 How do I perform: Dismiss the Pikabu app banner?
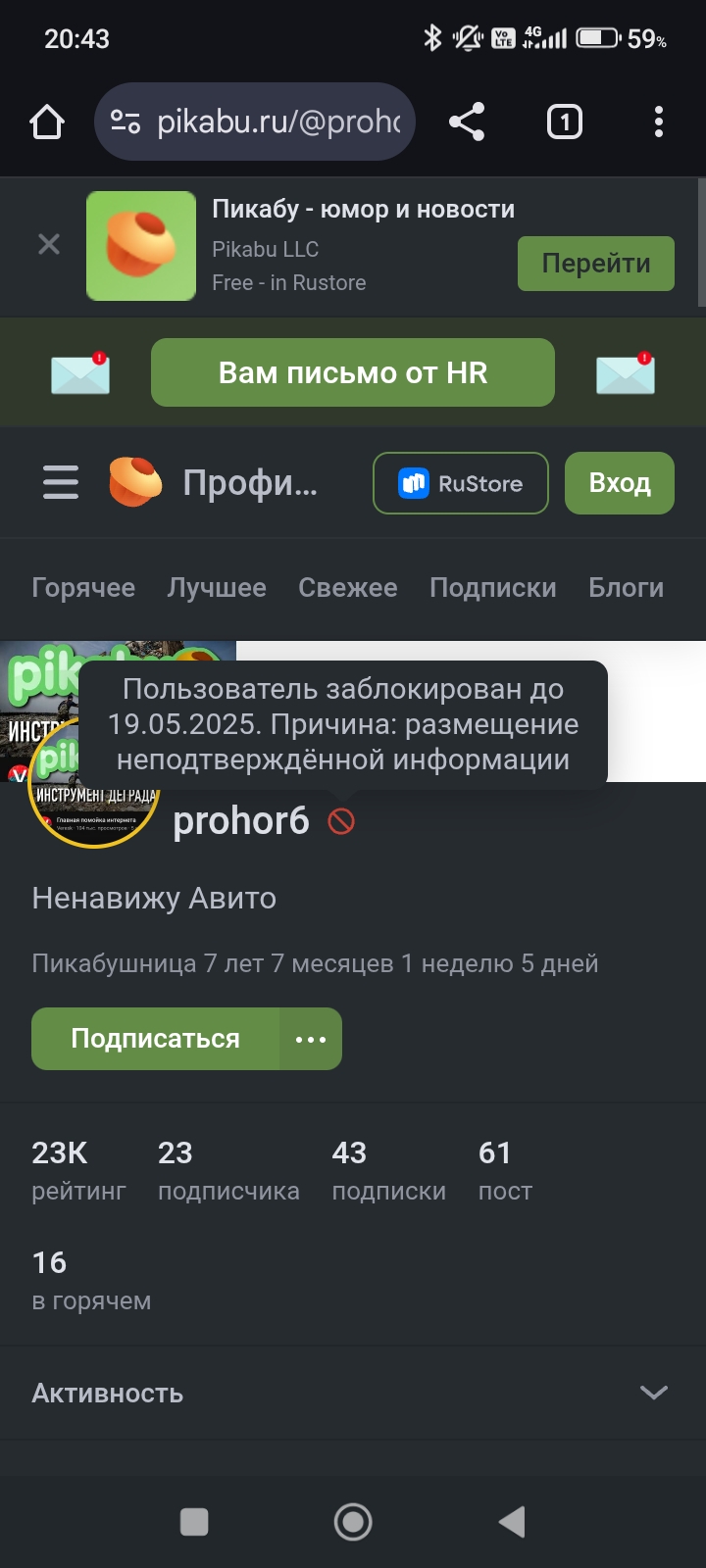[x=49, y=245]
